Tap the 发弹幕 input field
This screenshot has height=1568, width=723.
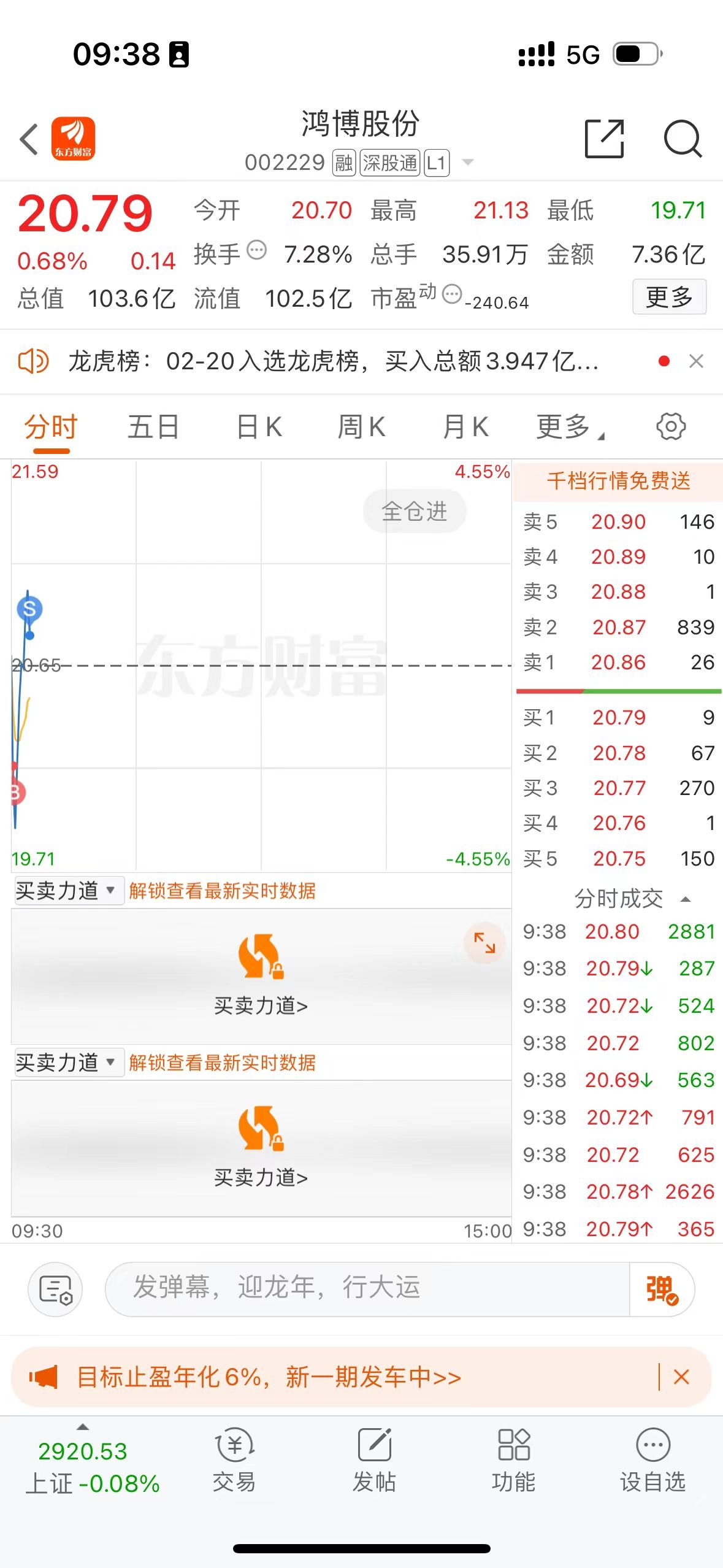(x=368, y=1288)
